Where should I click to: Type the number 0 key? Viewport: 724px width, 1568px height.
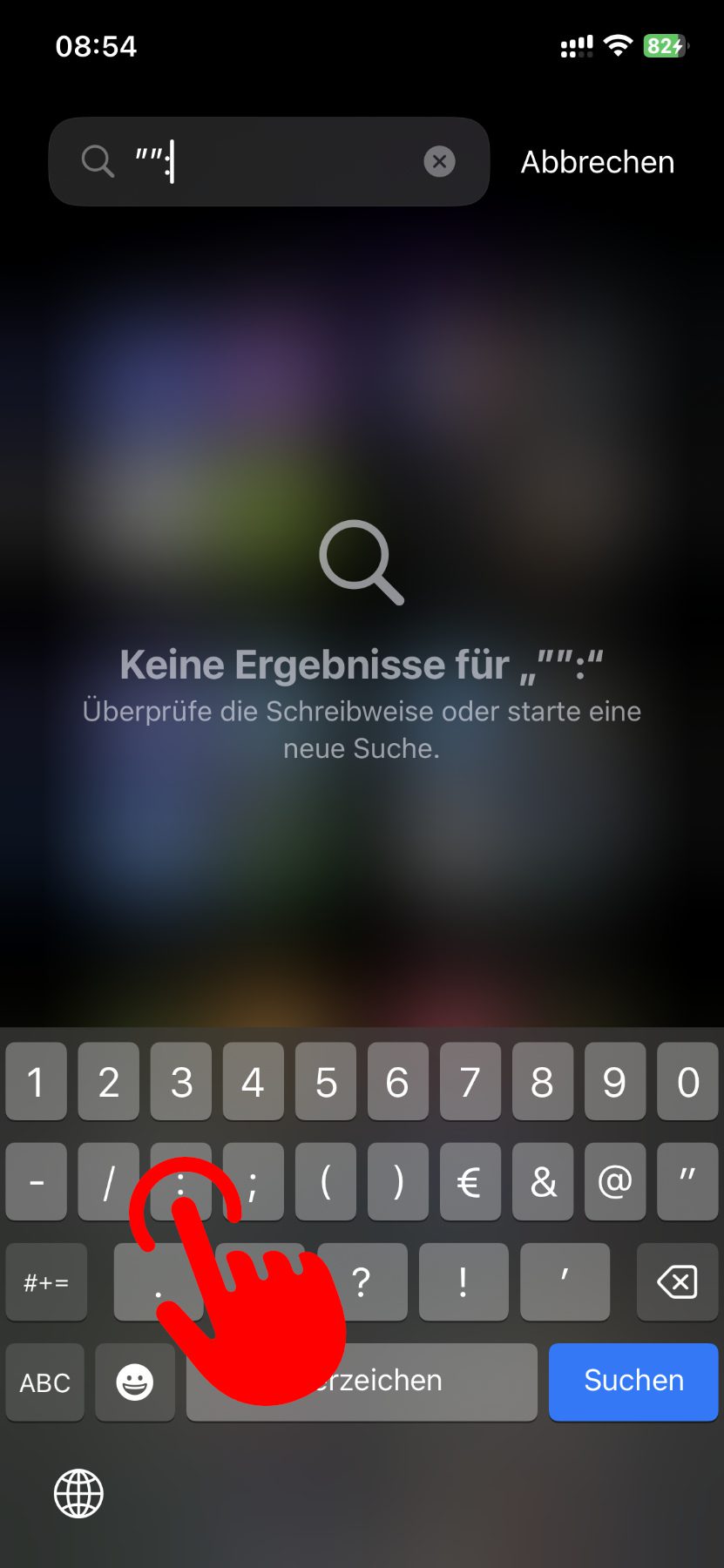(x=687, y=1082)
